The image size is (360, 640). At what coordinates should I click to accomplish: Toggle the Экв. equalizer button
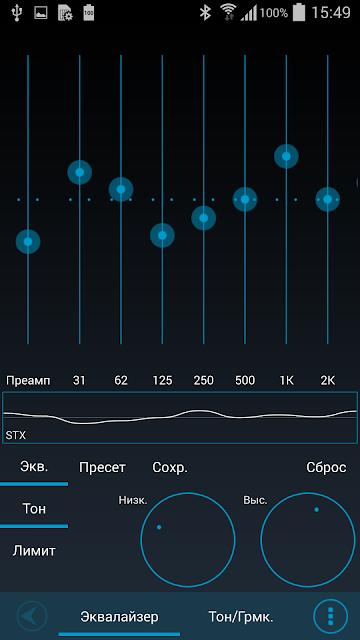click(x=34, y=467)
